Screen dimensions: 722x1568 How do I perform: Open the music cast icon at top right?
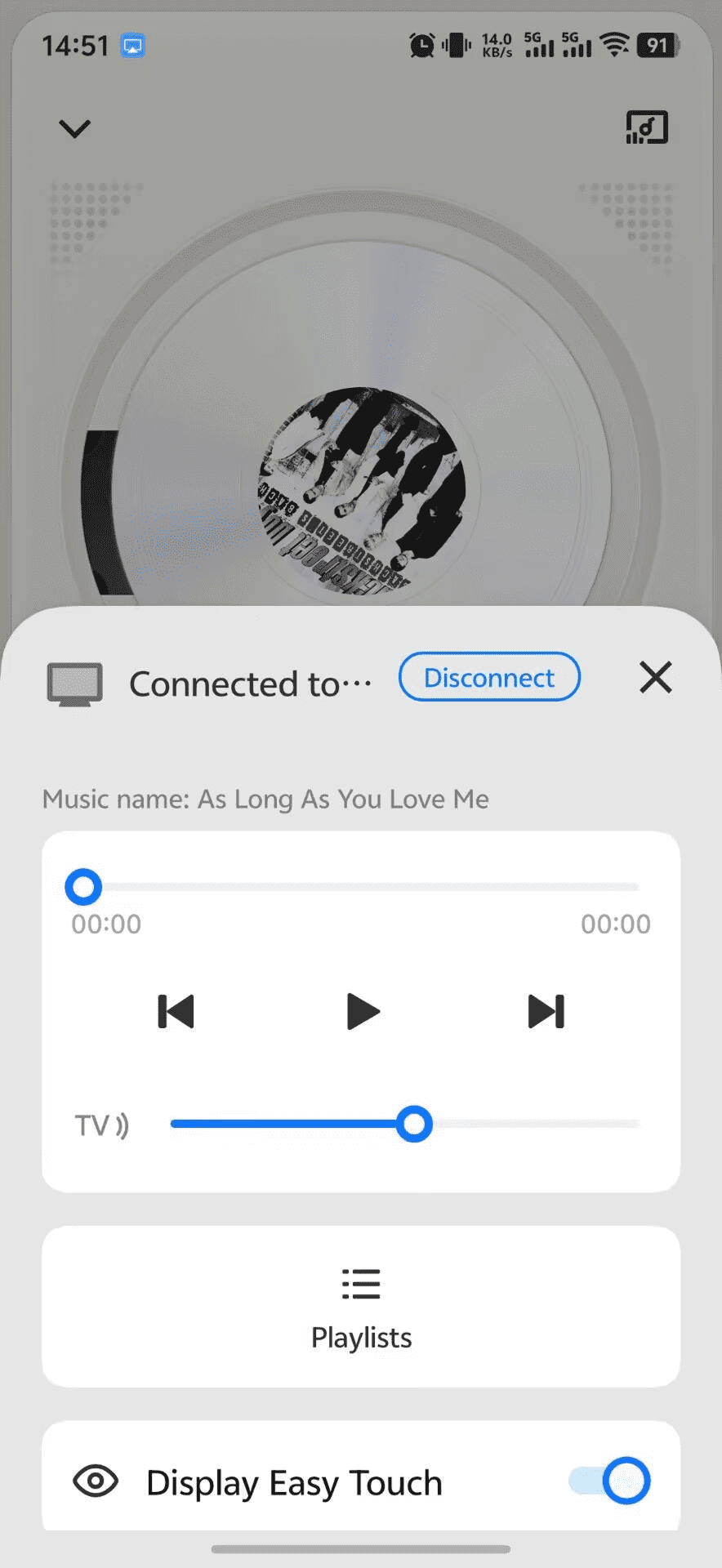pos(647,127)
